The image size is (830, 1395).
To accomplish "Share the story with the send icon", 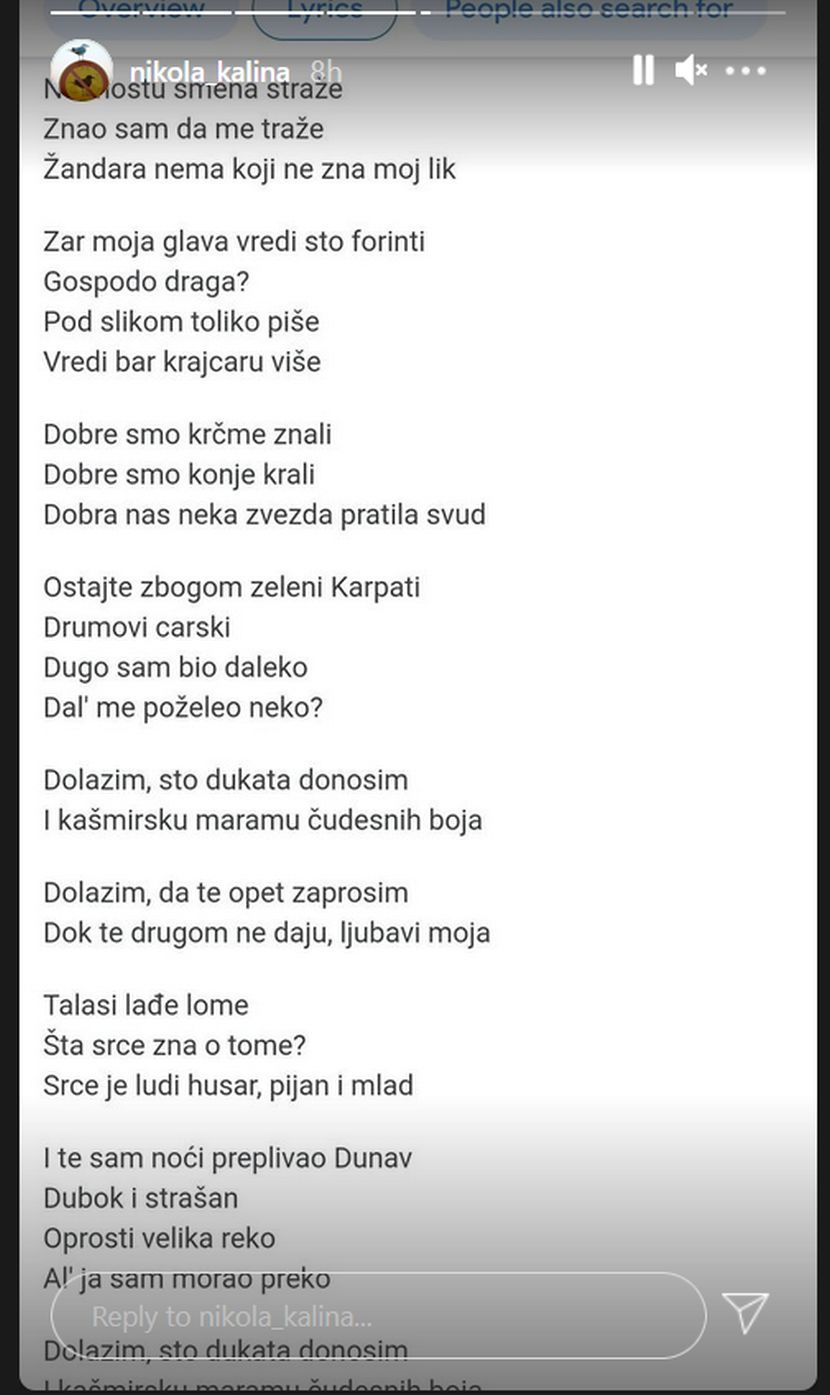I will click(x=745, y=1312).
